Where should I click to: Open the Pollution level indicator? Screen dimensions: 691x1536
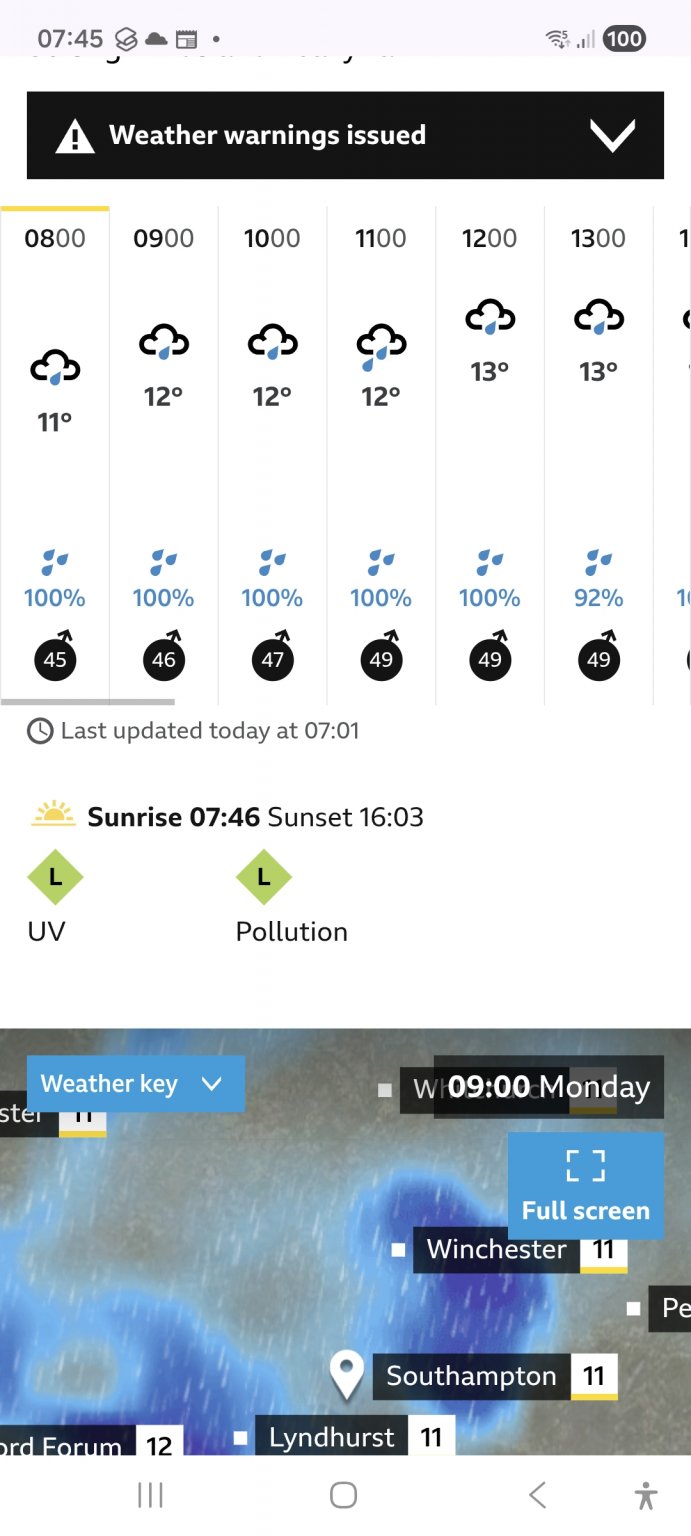(263, 878)
